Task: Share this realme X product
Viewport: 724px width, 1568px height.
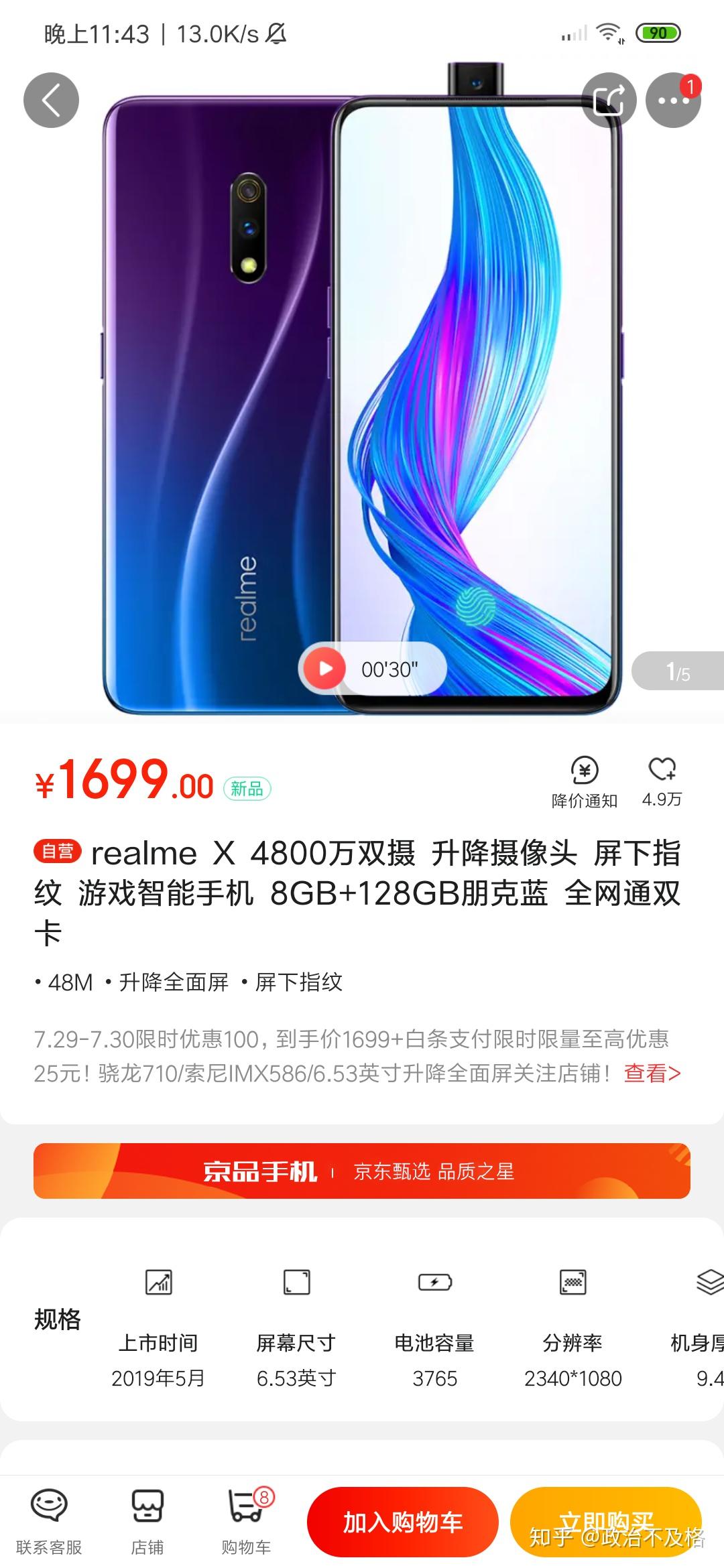Action: (609, 100)
